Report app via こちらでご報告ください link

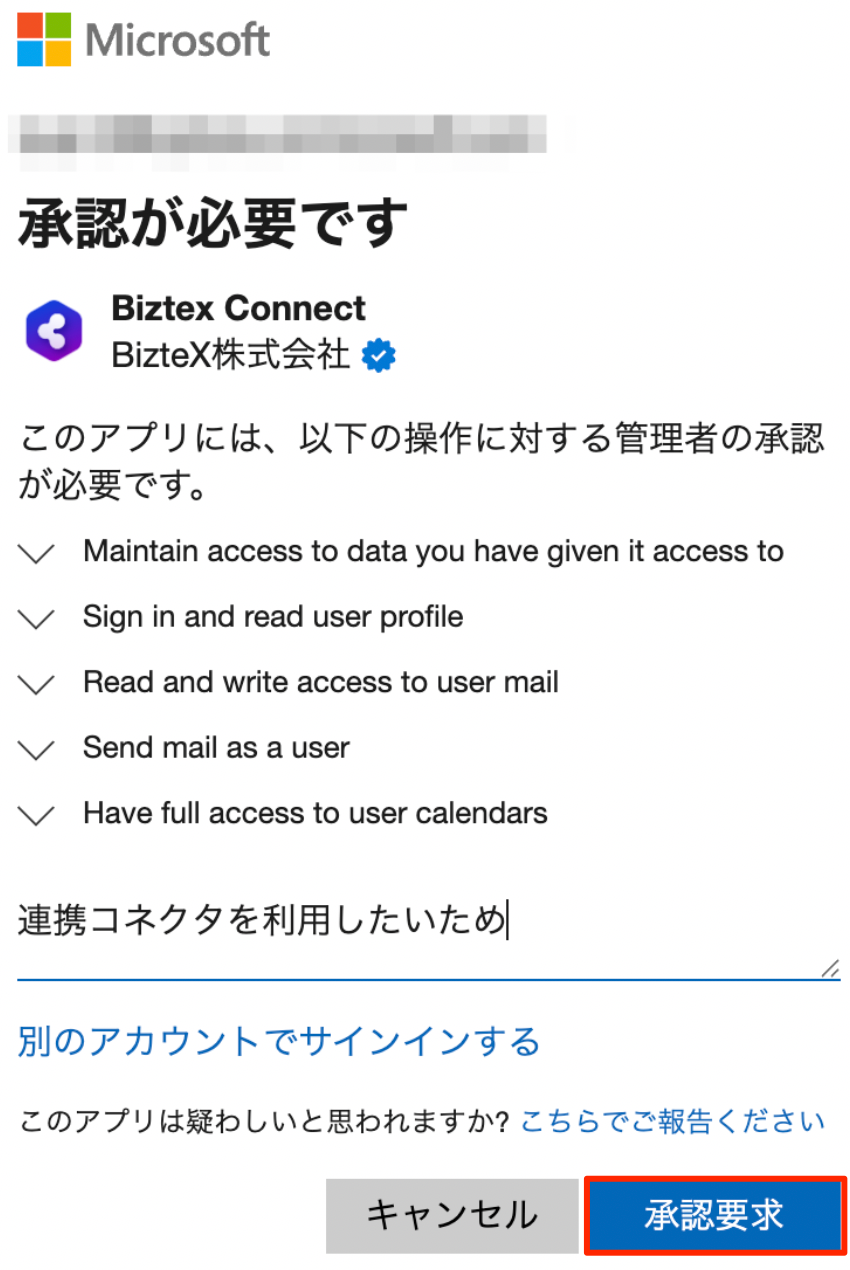pyautogui.click(x=672, y=1121)
